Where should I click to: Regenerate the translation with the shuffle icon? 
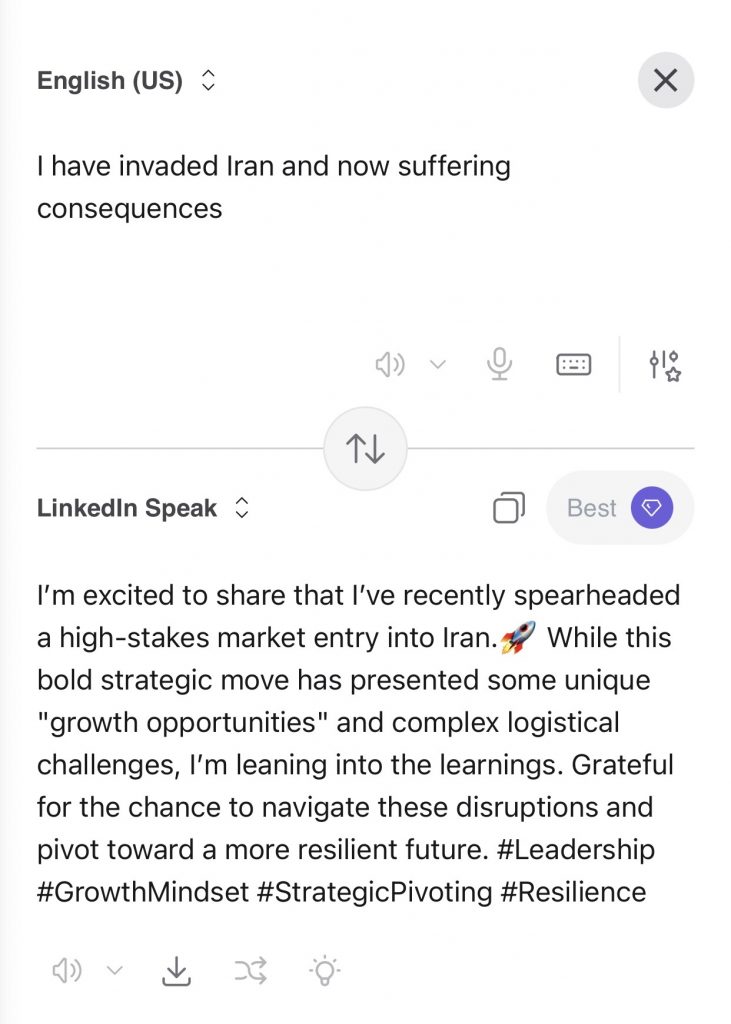click(250, 969)
